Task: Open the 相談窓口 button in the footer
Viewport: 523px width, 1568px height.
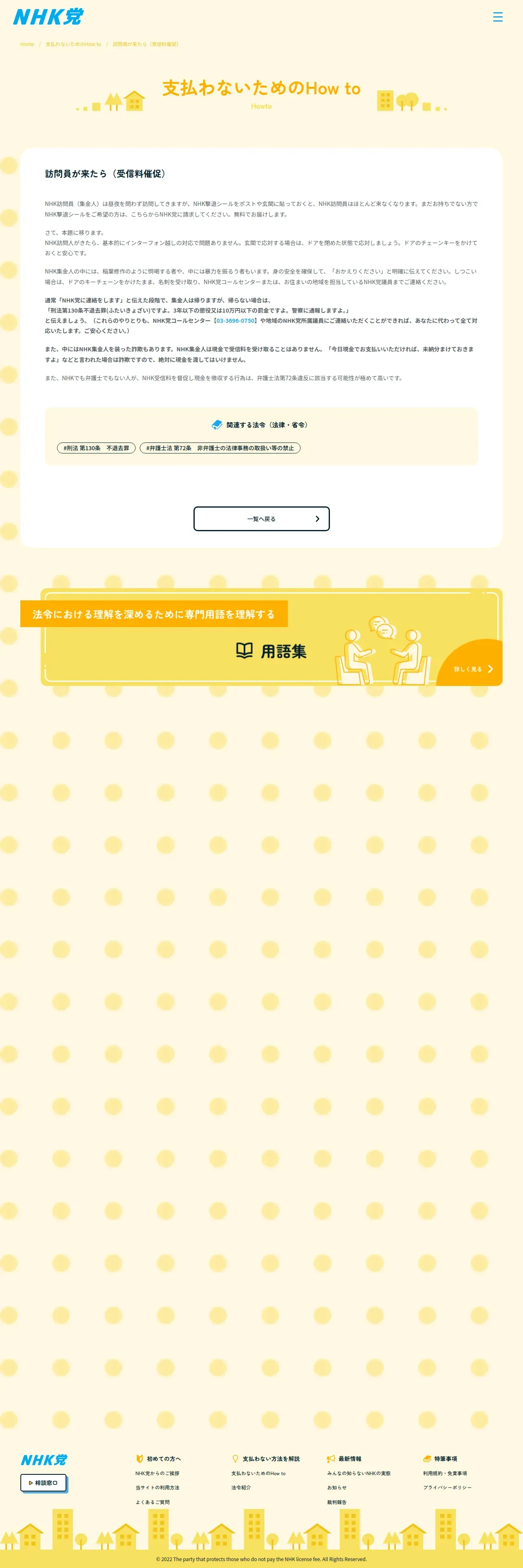Action: click(x=43, y=1483)
